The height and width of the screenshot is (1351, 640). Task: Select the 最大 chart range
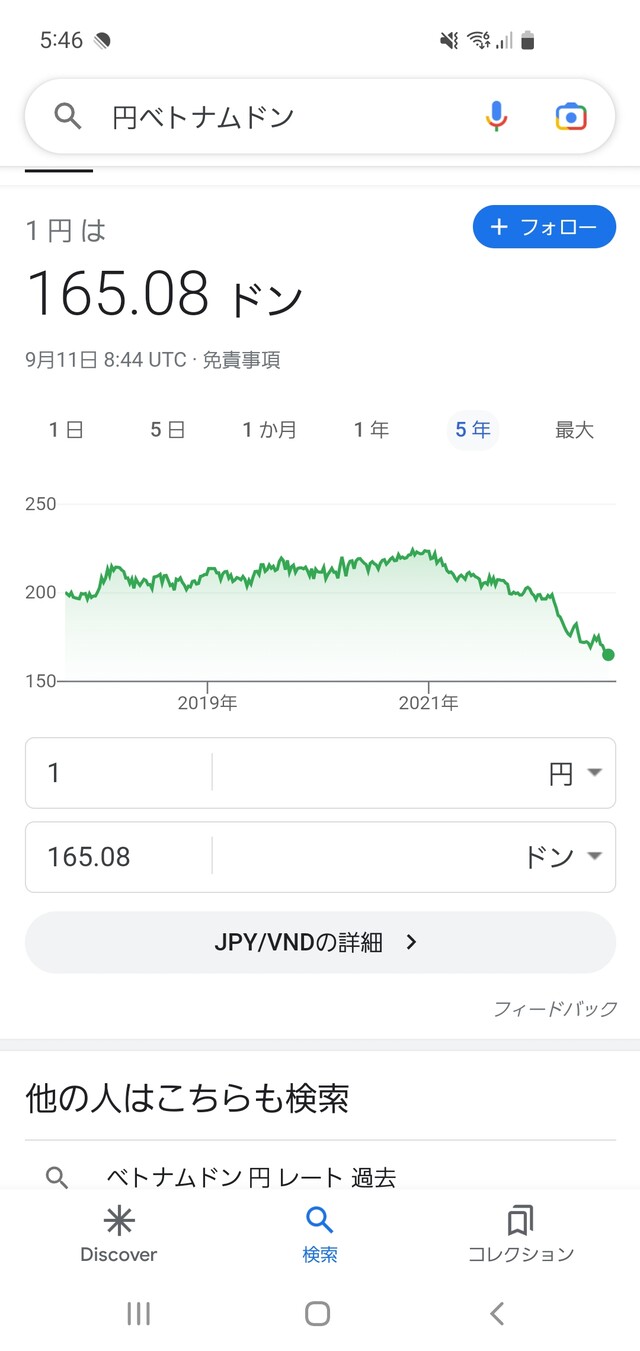[x=574, y=430]
